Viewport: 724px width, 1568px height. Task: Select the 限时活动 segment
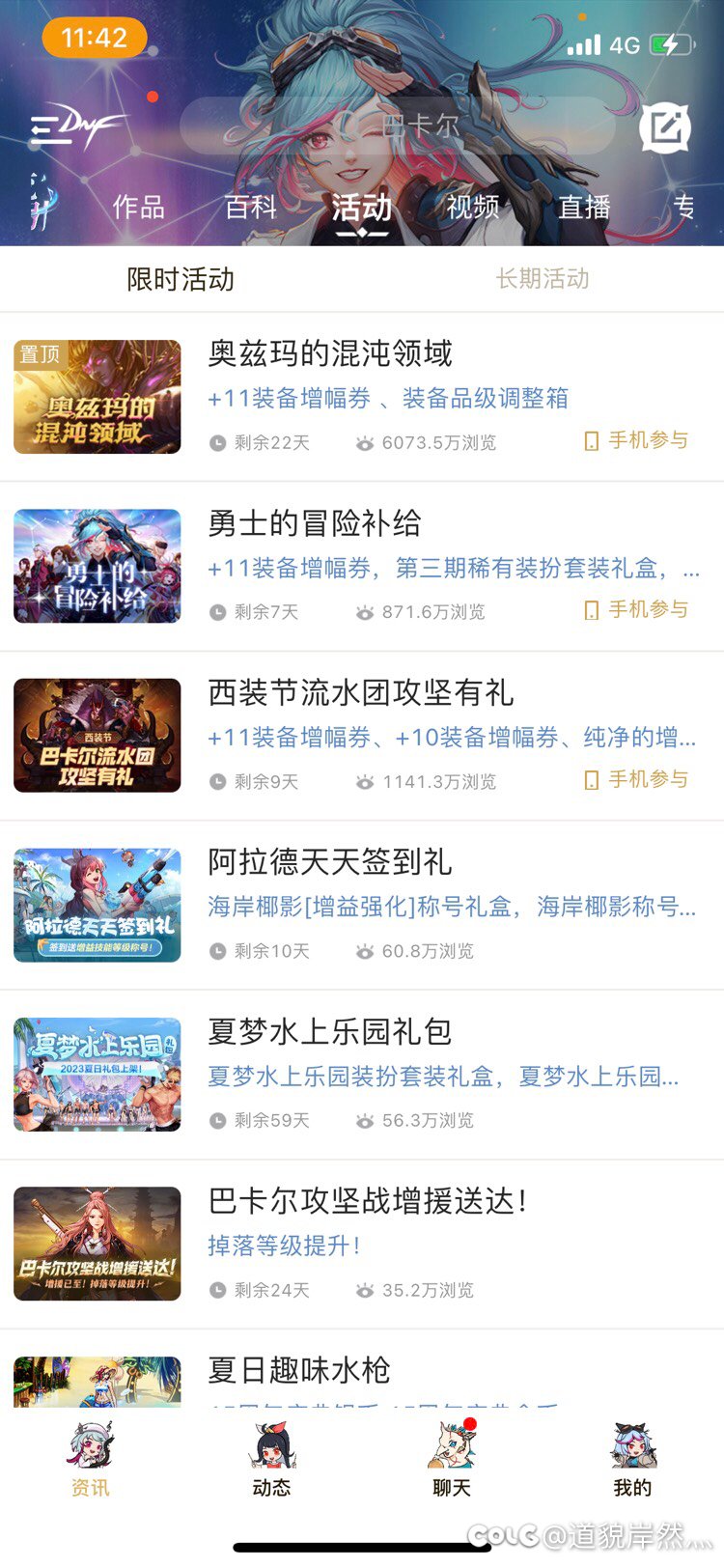pyautogui.click(x=181, y=279)
